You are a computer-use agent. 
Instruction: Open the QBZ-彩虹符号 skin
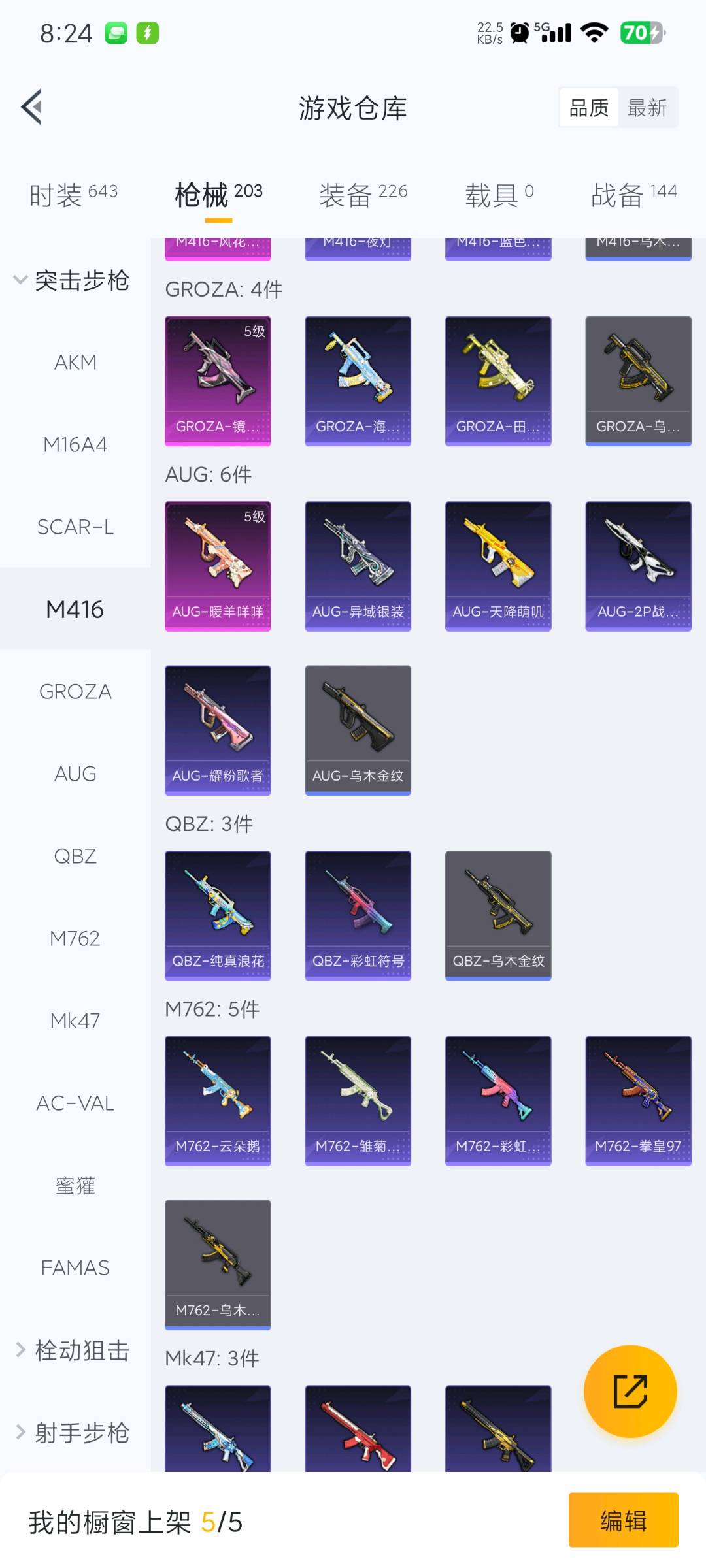358,915
